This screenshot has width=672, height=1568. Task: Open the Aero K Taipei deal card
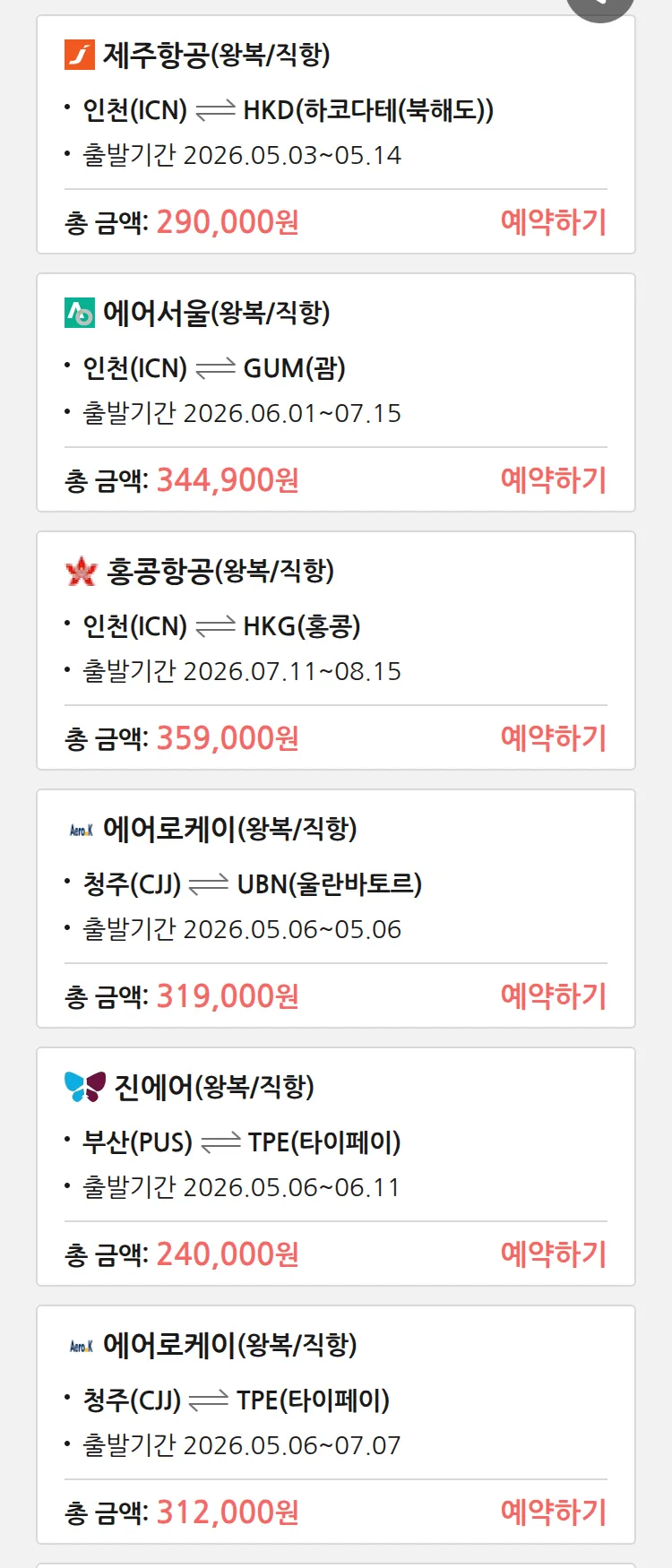coord(336,1425)
